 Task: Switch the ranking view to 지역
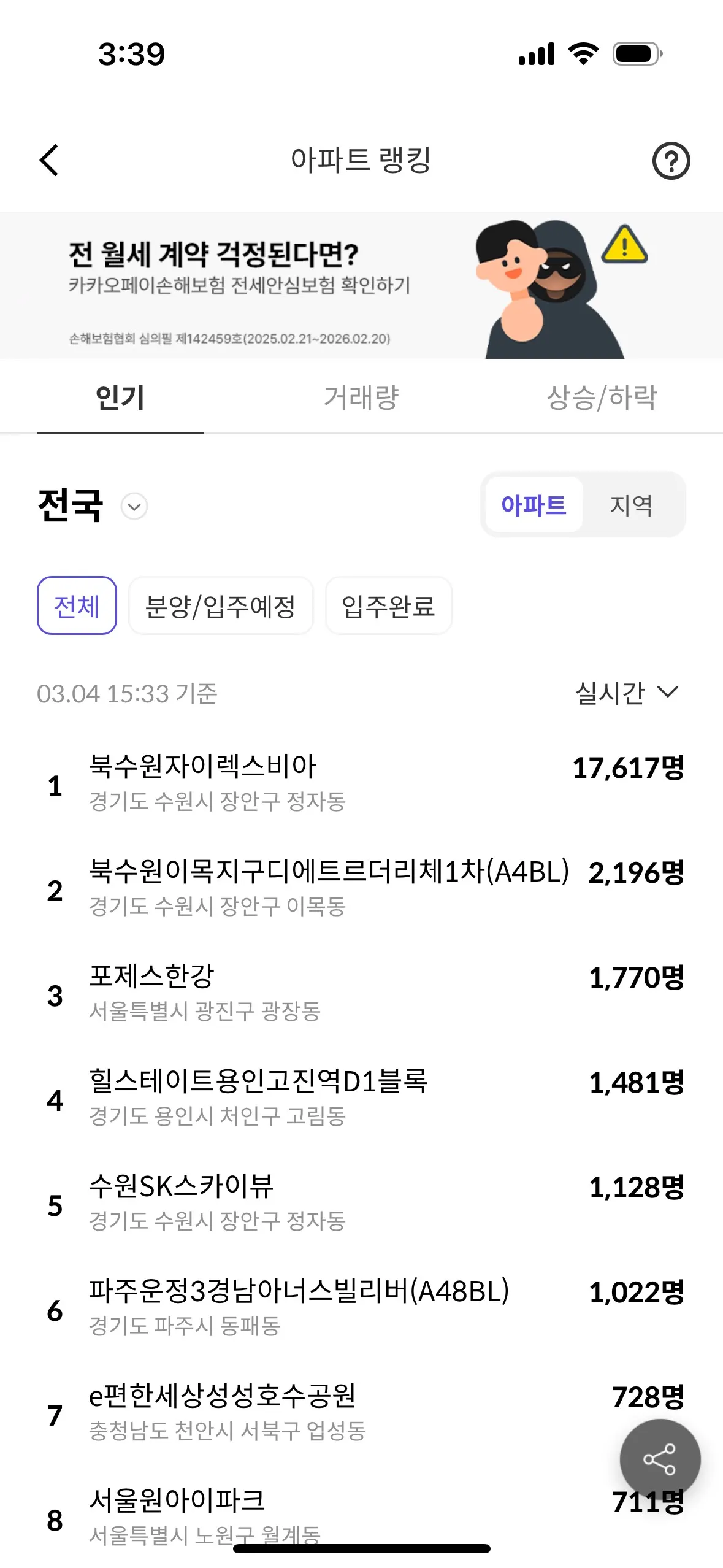pos(631,505)
